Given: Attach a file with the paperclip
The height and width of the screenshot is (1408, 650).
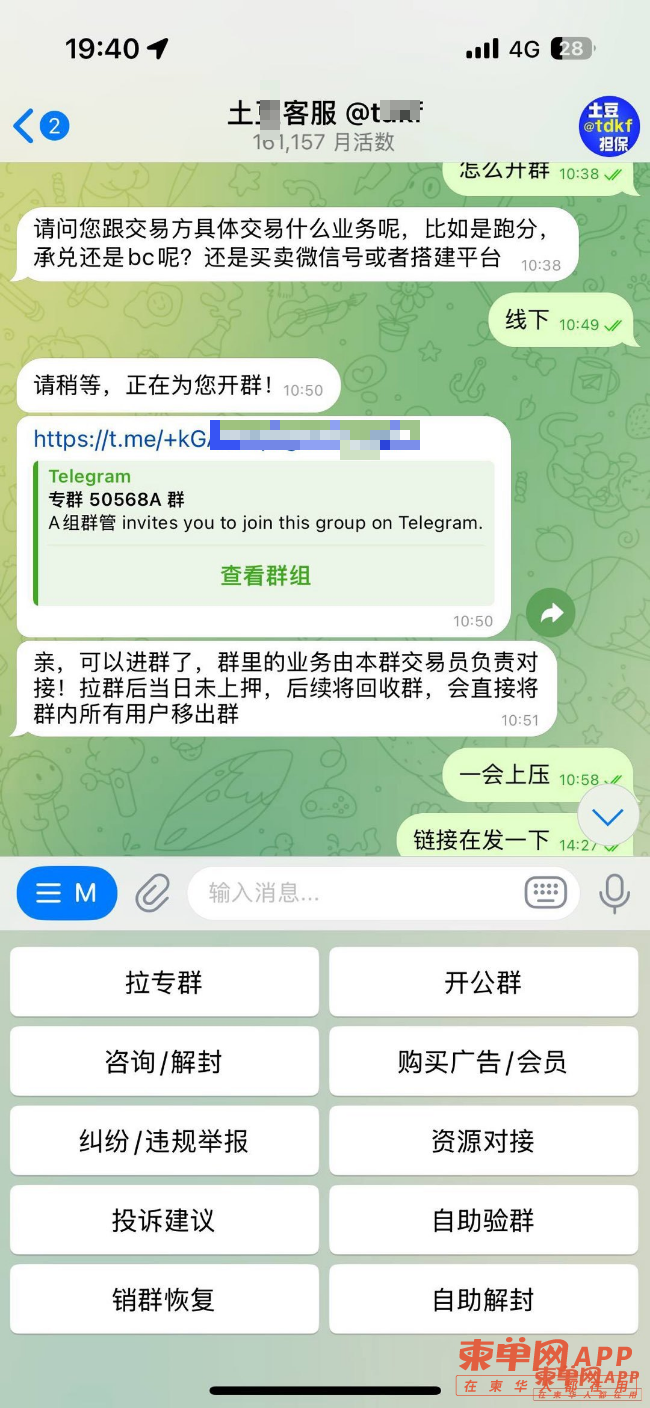Looking at the screenshot, I should (x=153, y=893).
